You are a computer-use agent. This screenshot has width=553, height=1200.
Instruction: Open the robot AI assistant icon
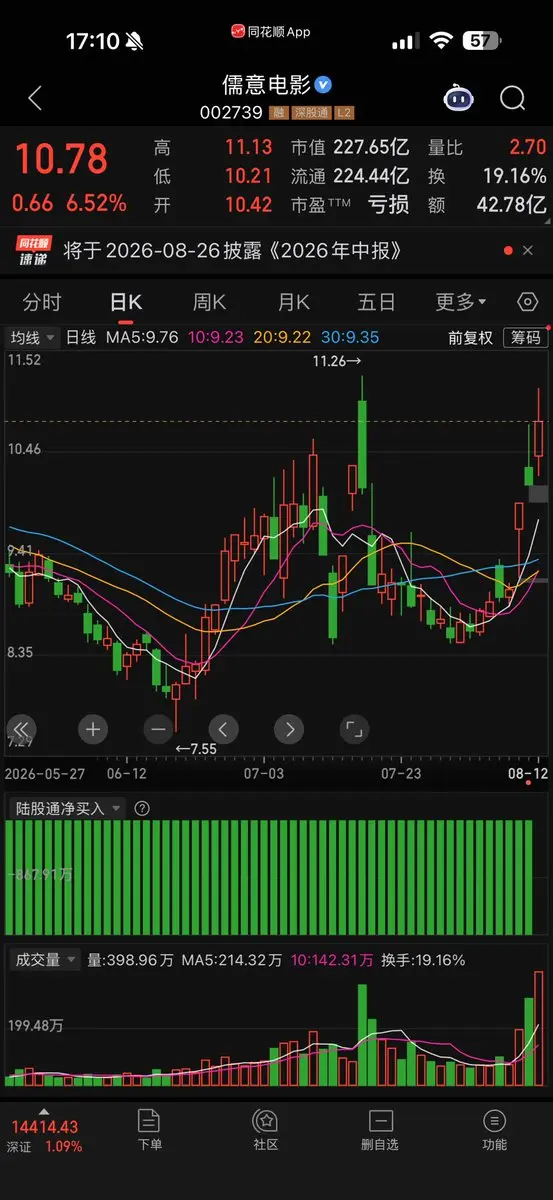tap(458, 98)
